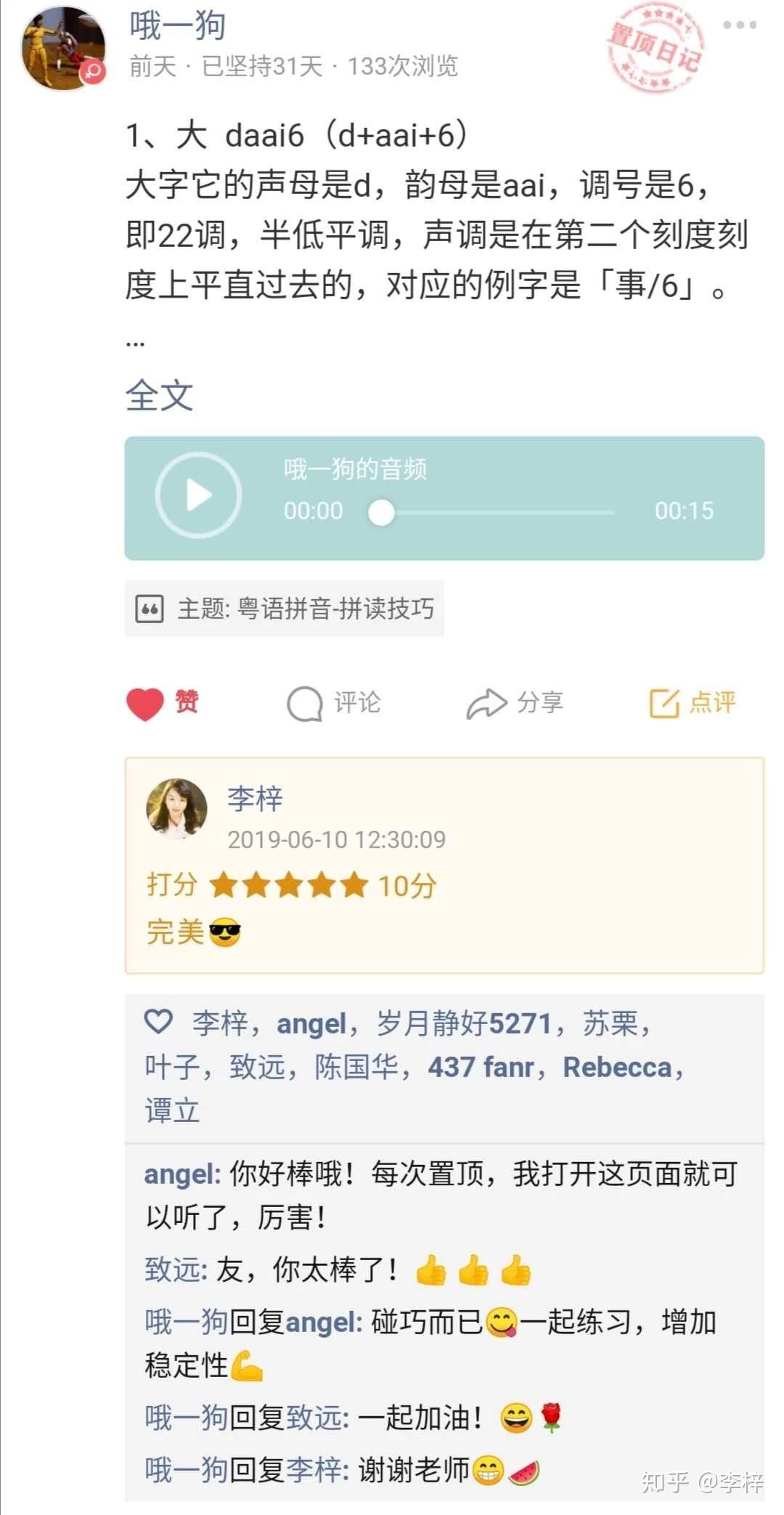
Task: Open 致远's profile from the comment
Action: [x=174, y=1269]
